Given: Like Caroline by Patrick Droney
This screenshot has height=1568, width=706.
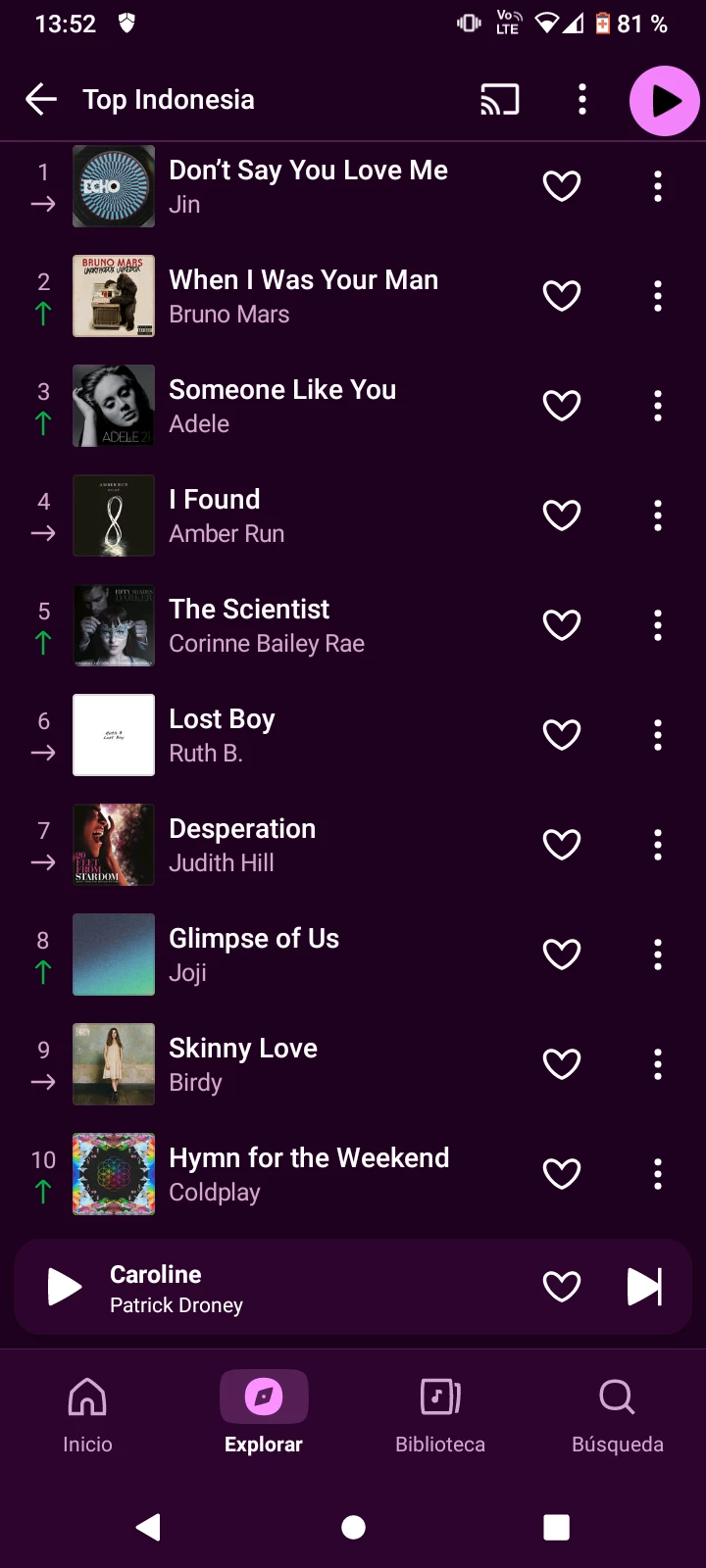Looking at the screenshot, I should (x=562, y=1287).
